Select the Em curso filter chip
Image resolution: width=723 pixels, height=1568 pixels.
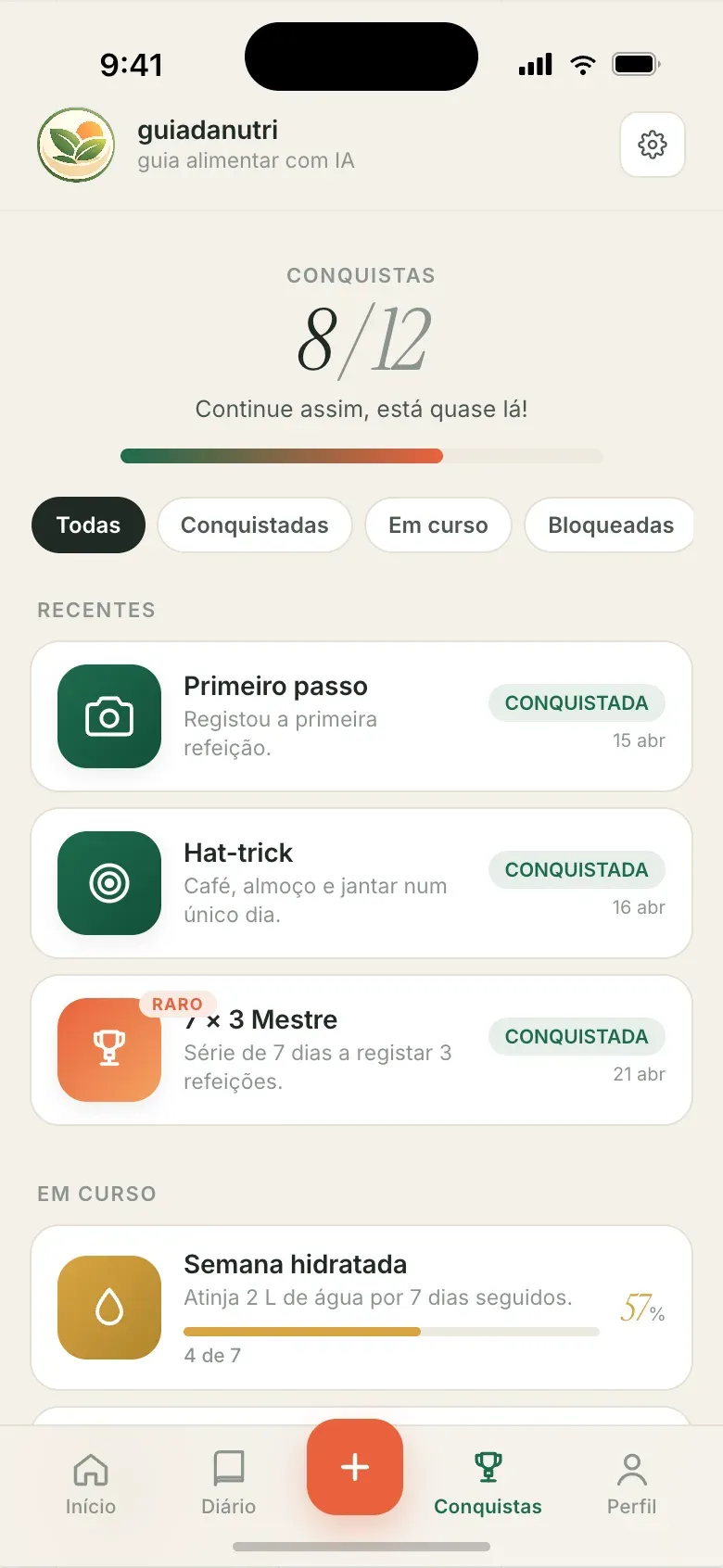[438, 525]
